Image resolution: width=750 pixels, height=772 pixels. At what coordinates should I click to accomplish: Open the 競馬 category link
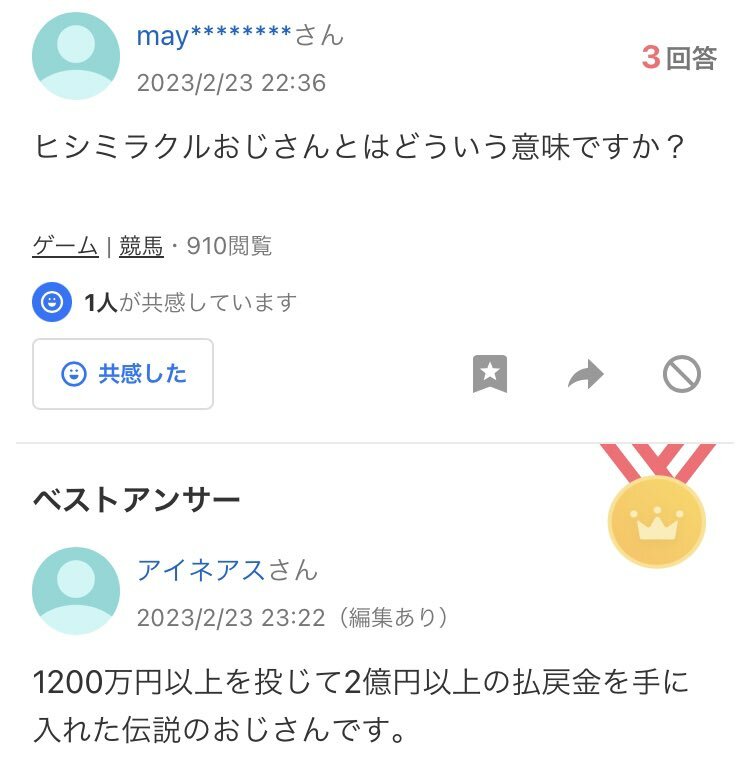tap(141, 246)
